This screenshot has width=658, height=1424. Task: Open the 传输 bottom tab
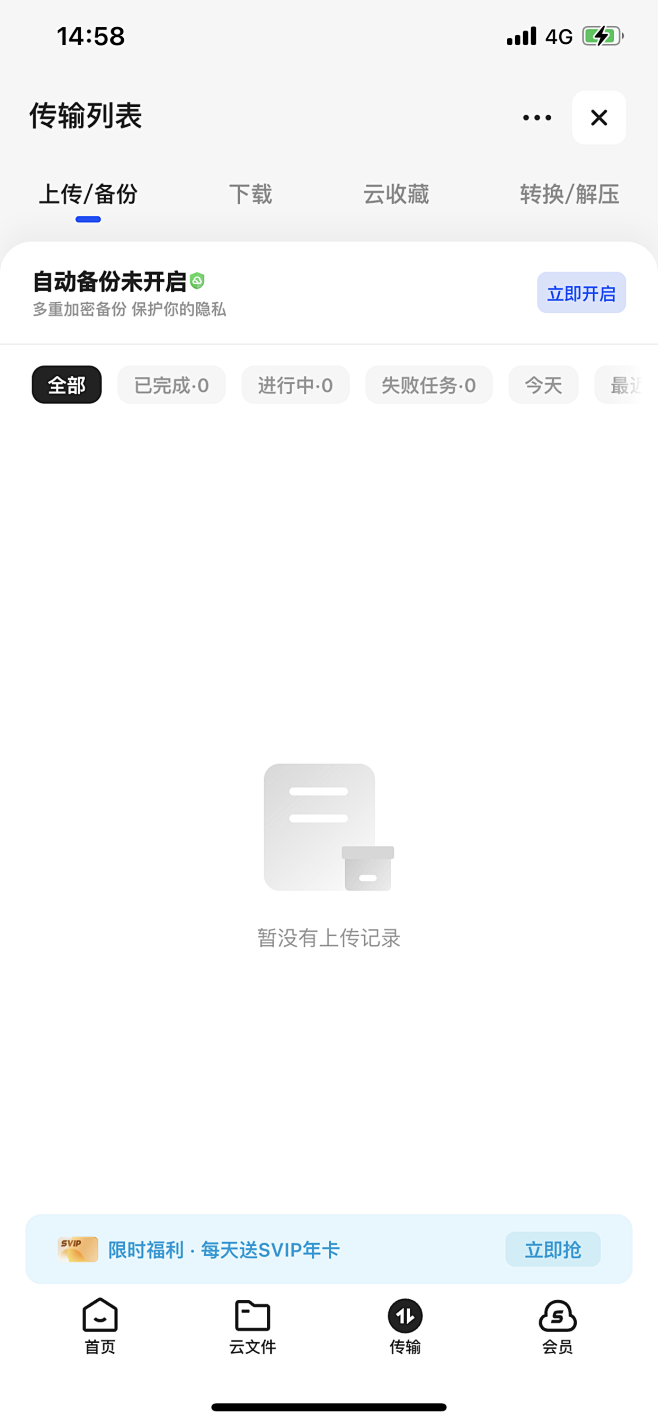point(405,1327)
